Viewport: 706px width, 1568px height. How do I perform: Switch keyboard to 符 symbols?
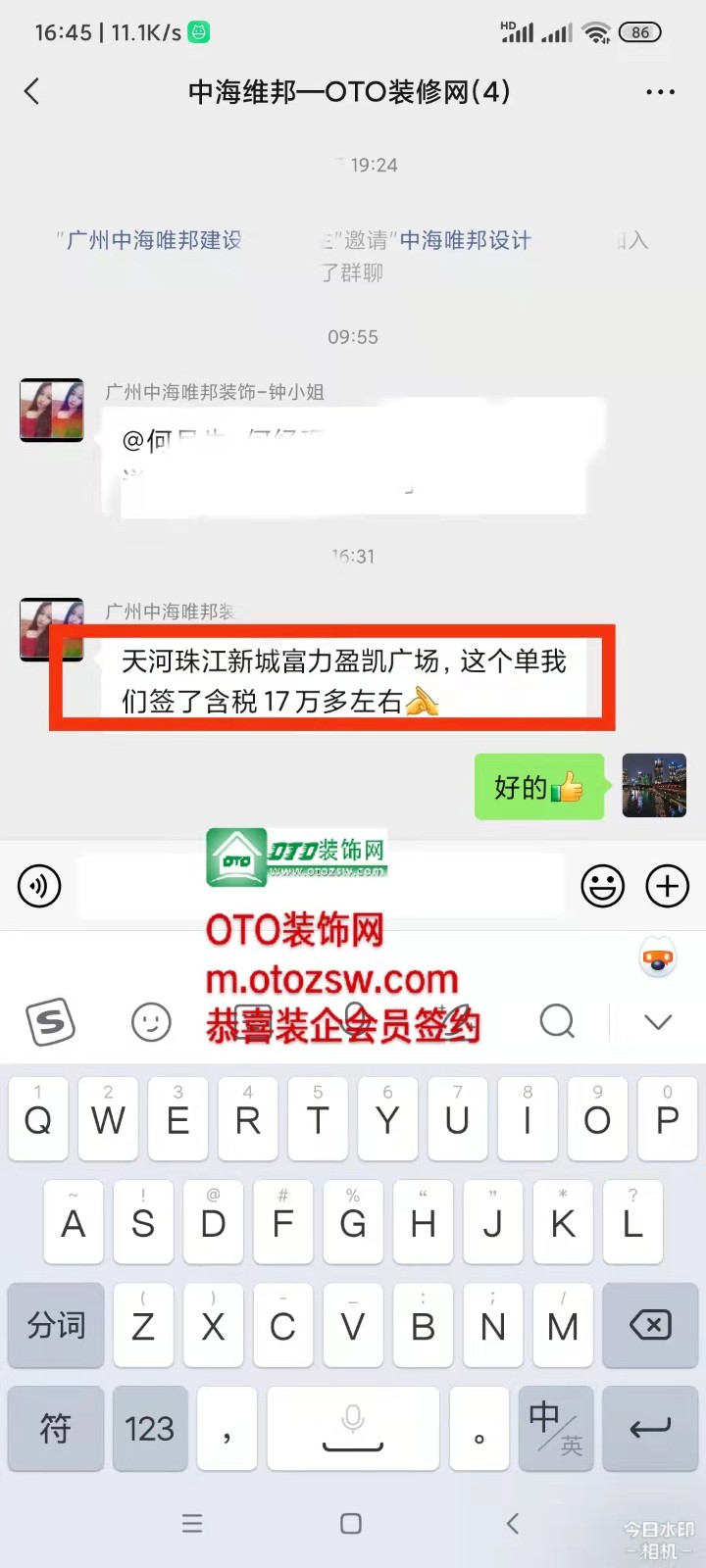(56, 1429)
